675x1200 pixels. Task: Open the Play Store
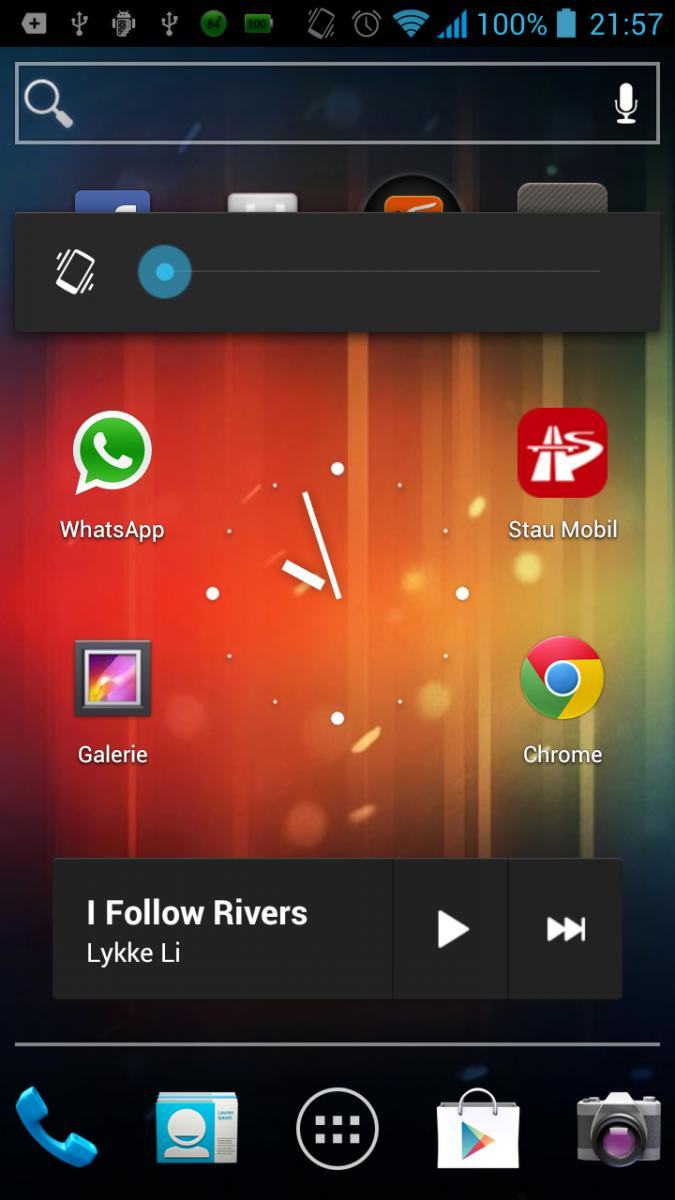[x=478, y=1129]
